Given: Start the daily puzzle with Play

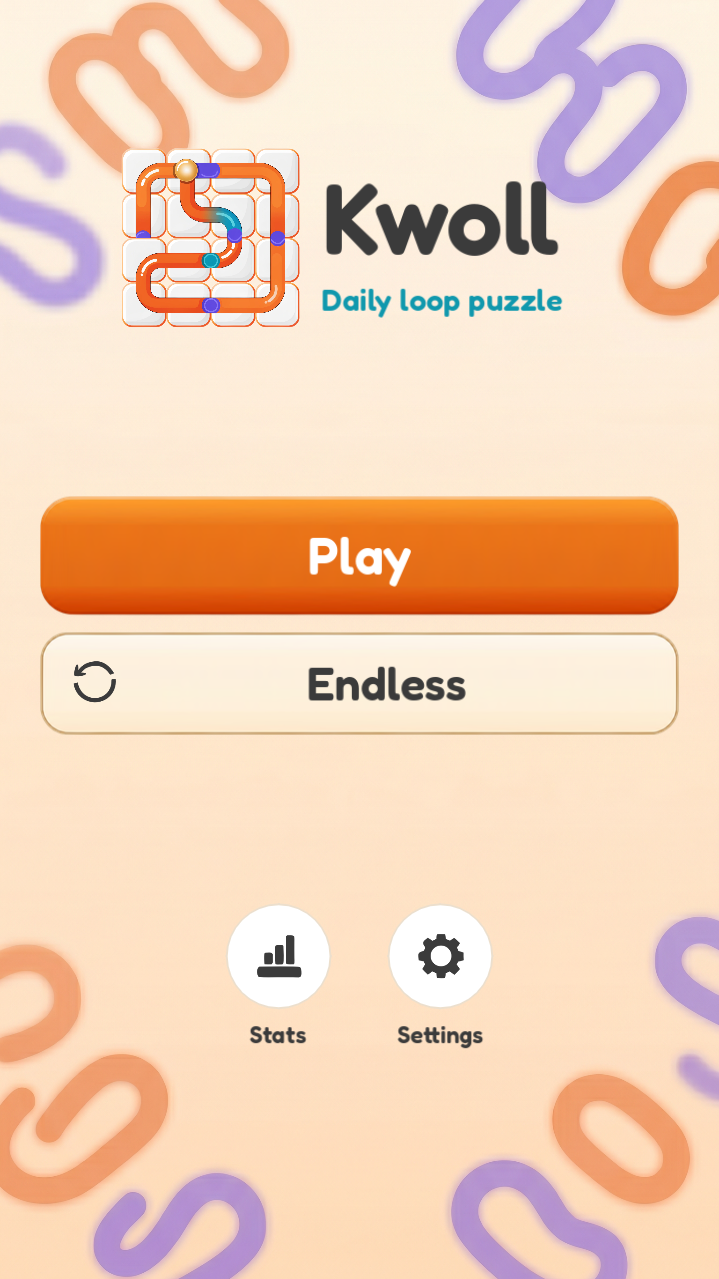Looking at the screenshot, I should pos(359,555).
